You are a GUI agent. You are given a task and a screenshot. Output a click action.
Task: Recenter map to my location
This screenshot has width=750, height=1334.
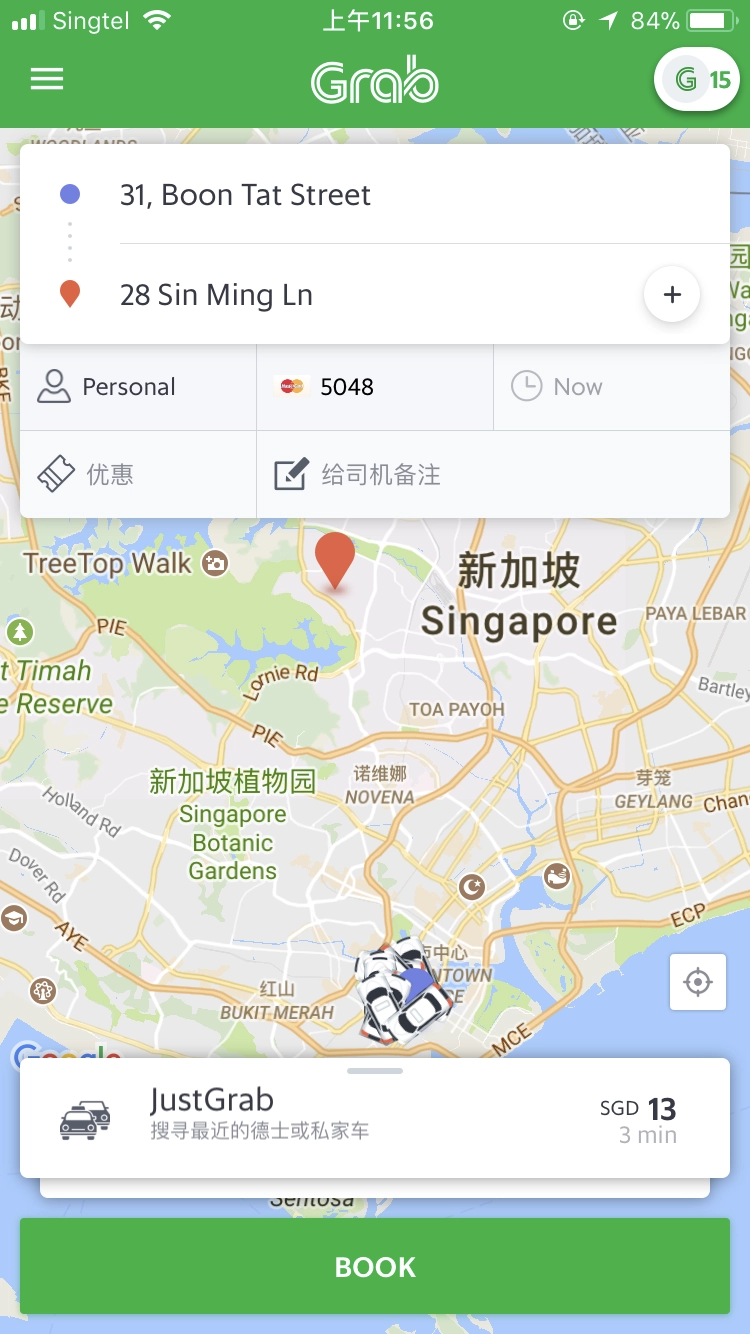[x=697, y=982]
